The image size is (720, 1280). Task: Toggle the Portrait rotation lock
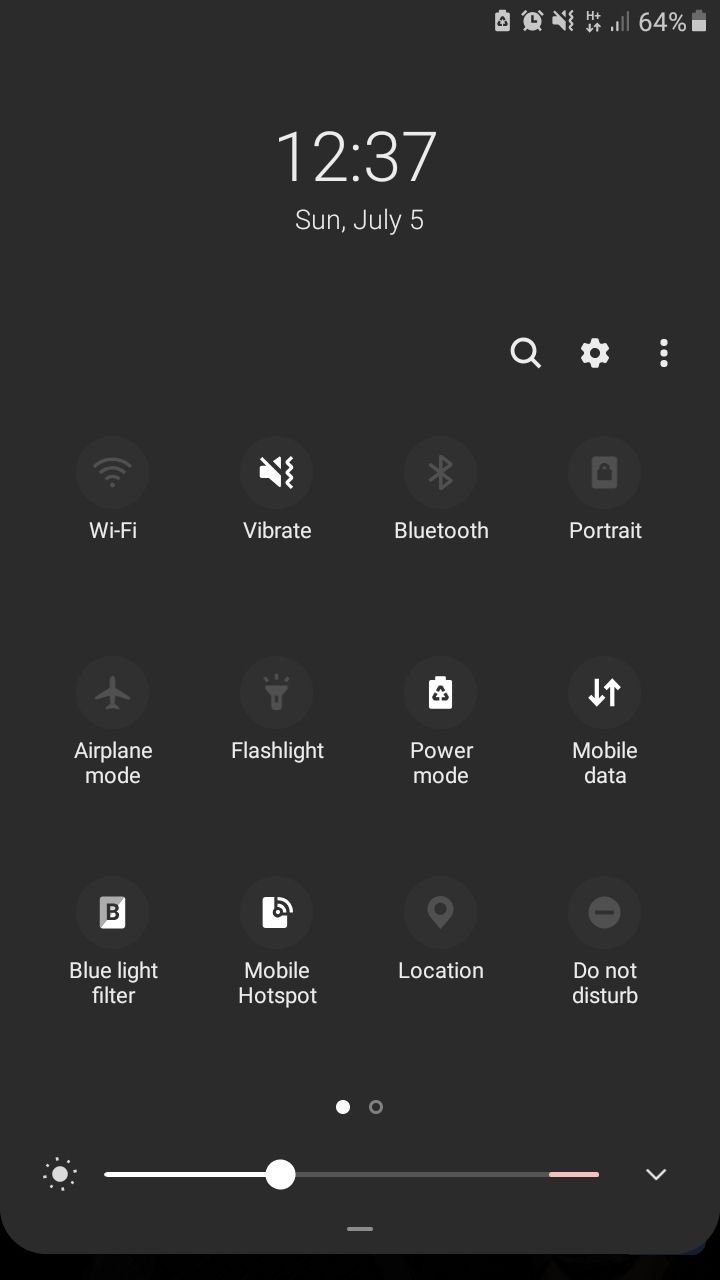604,472
